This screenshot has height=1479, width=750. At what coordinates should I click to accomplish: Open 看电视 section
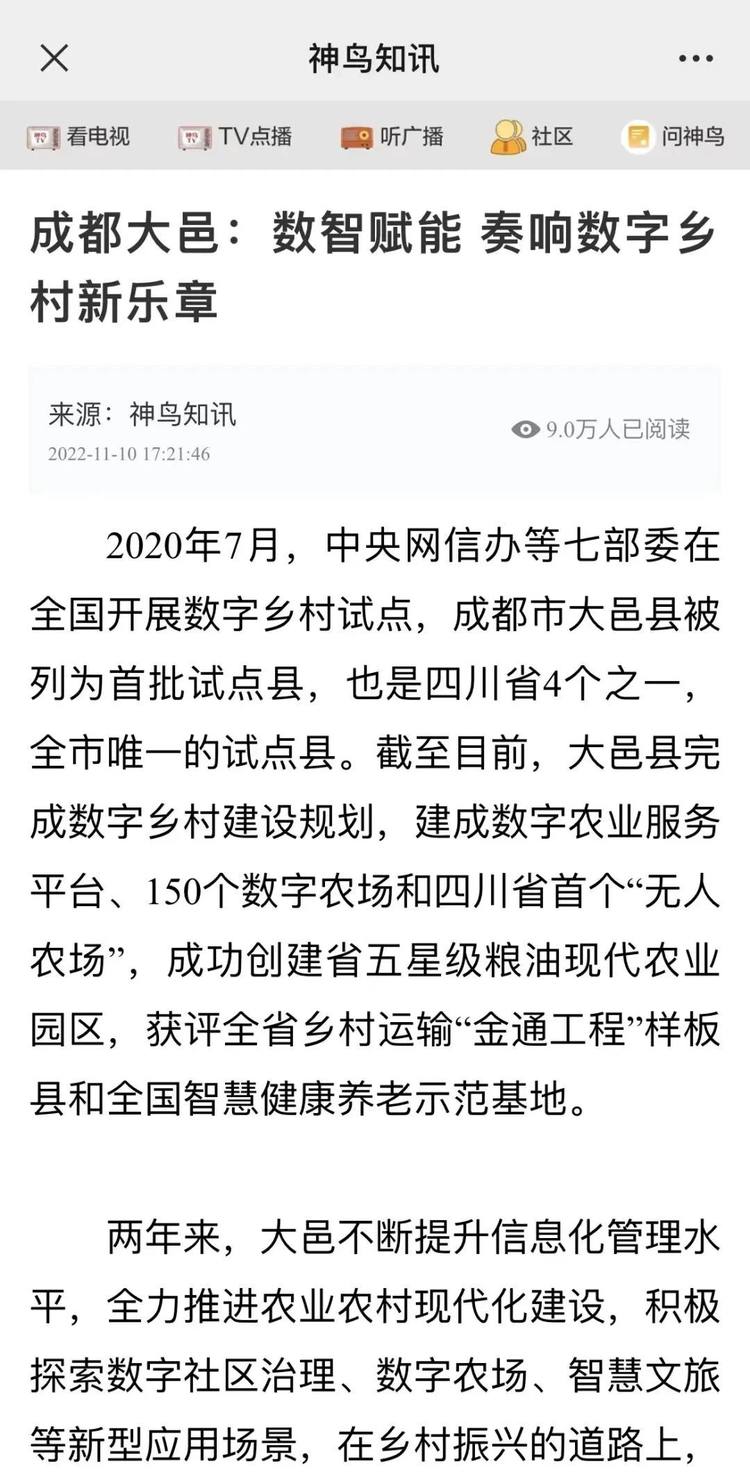(78, 136)
